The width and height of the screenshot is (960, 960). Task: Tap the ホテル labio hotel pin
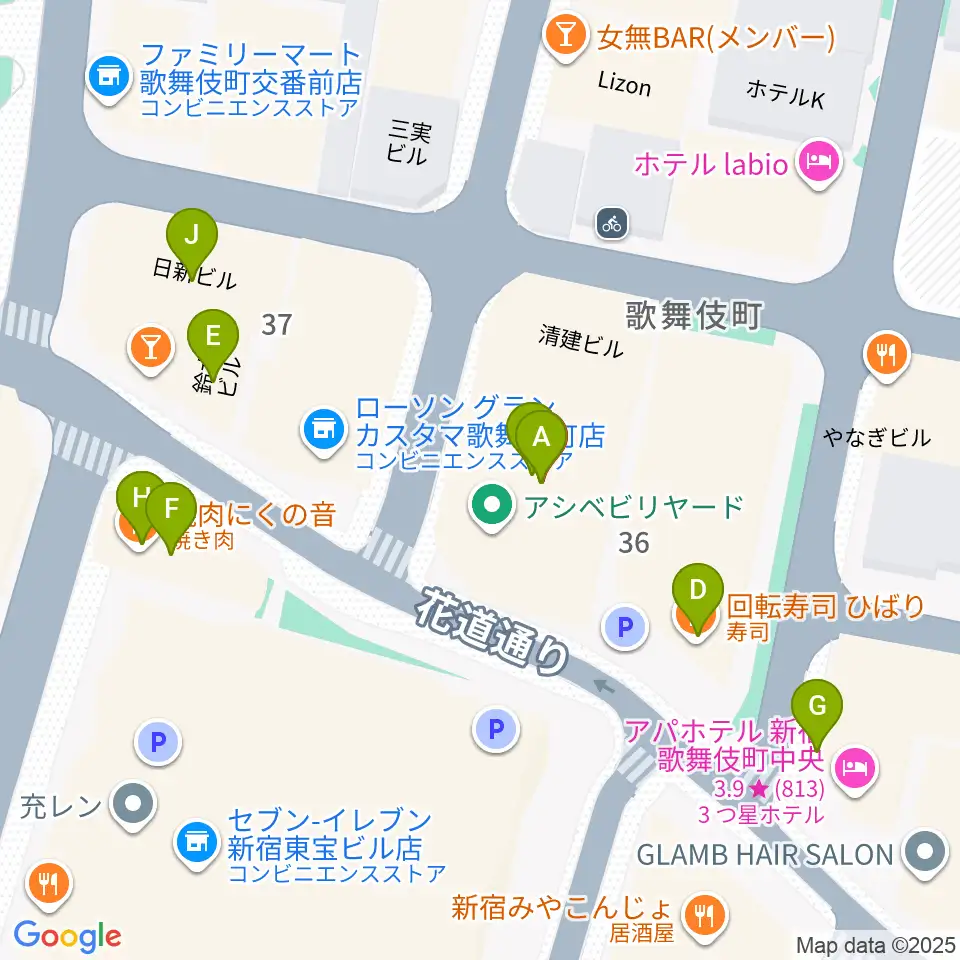click(x=819, y=164)
